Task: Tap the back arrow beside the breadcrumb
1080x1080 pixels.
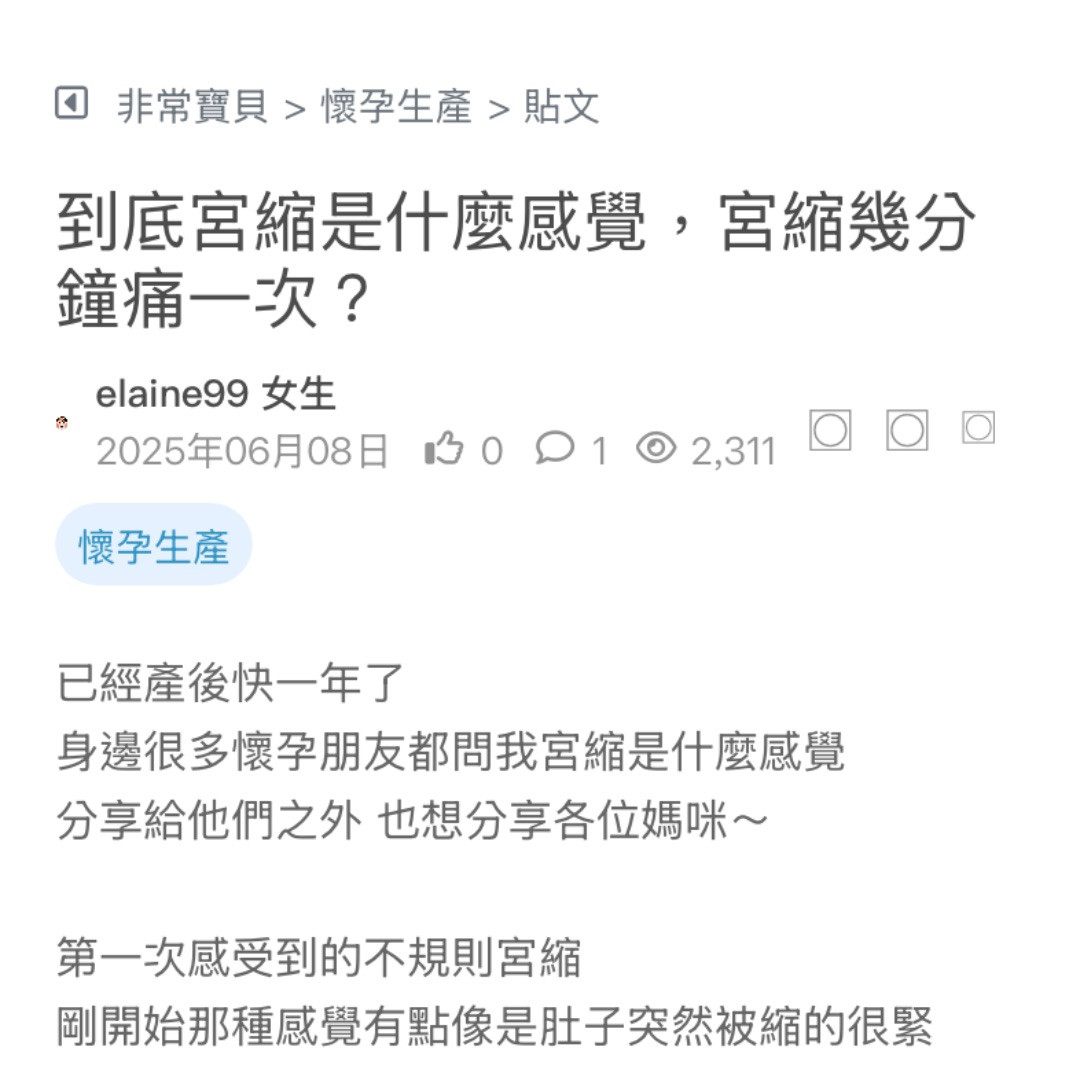Action: pyautogui.click(x=71, y=103)
